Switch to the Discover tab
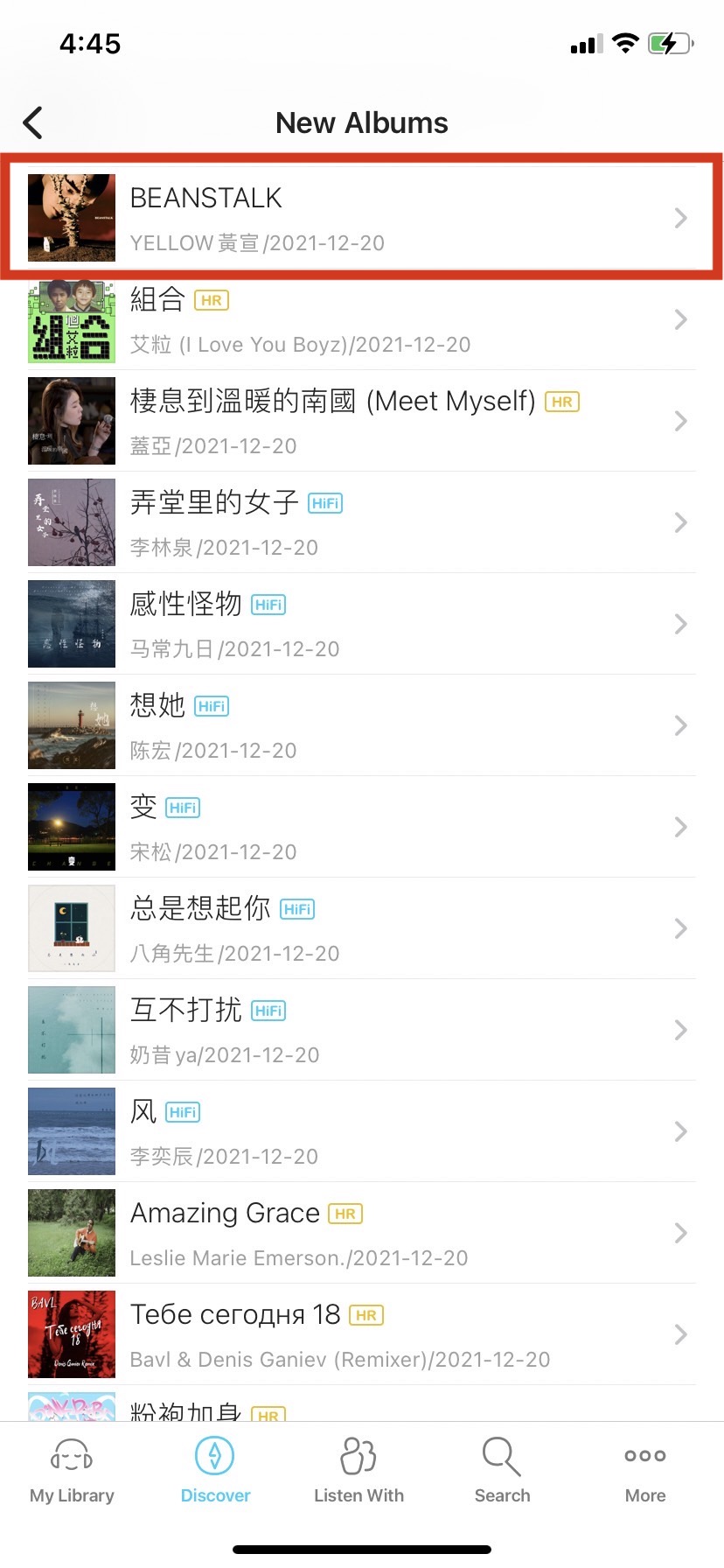Screen dimensions: 724x1568 [x=215, y=1471]
